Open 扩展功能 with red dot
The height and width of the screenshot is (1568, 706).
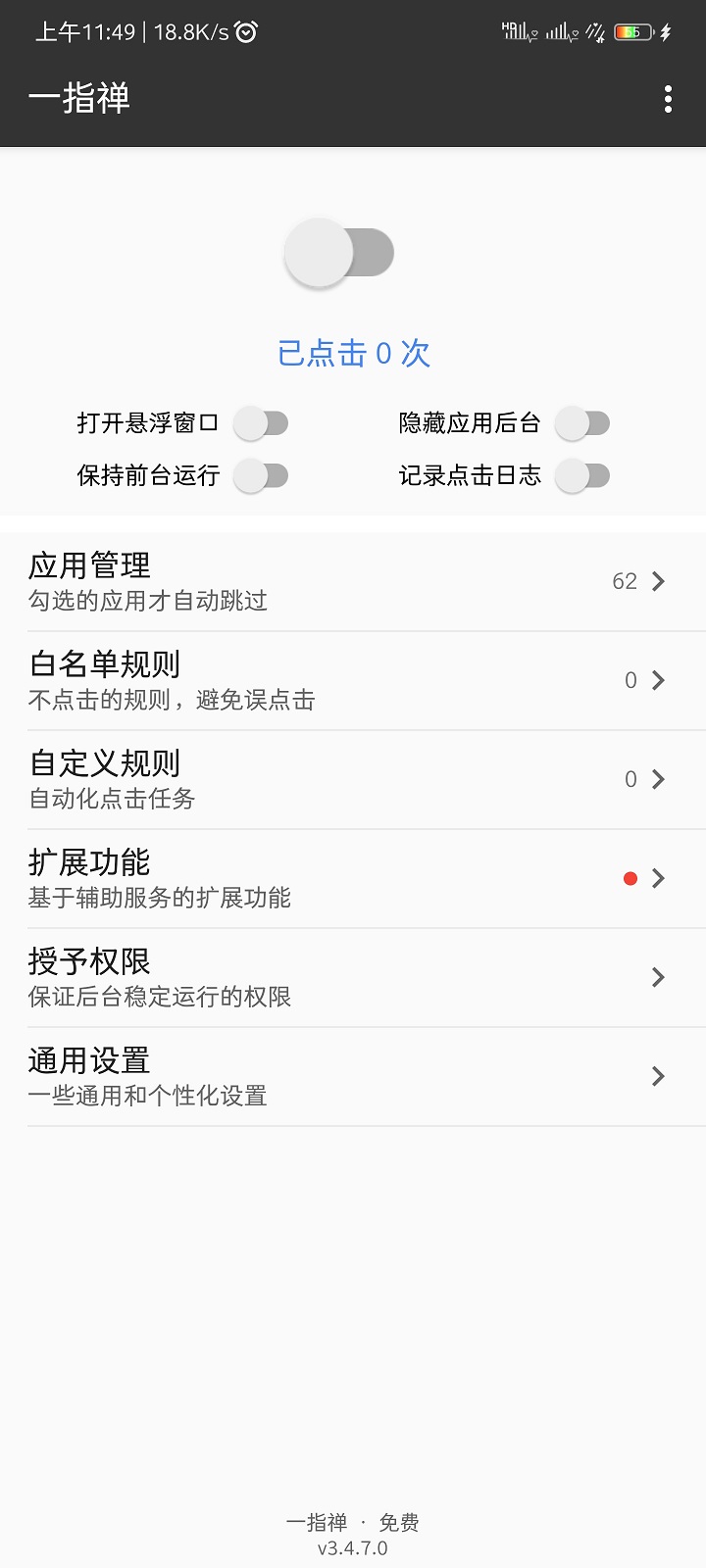coord(353,879)
